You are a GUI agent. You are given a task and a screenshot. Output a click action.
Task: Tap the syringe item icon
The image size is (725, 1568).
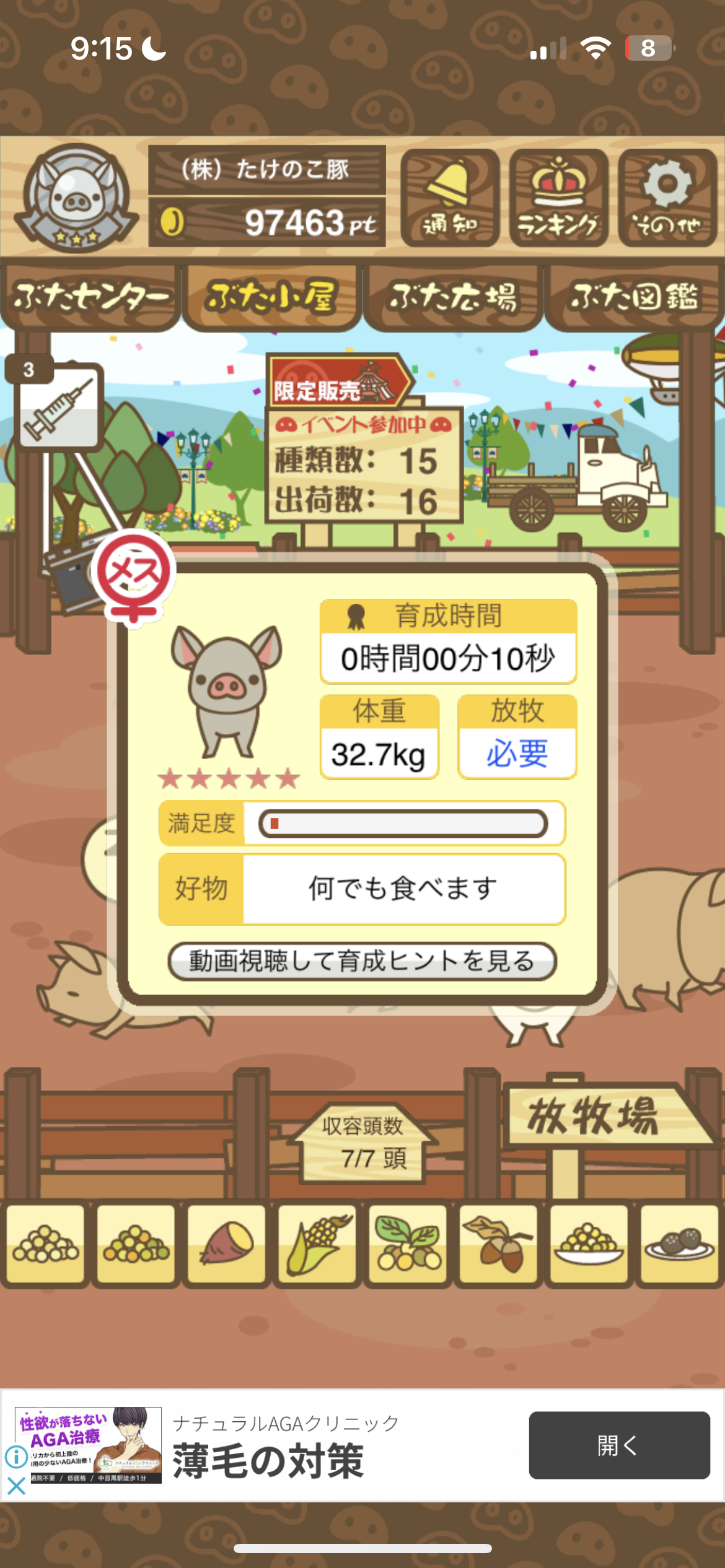pyautogui.click(x=58, y=405)
